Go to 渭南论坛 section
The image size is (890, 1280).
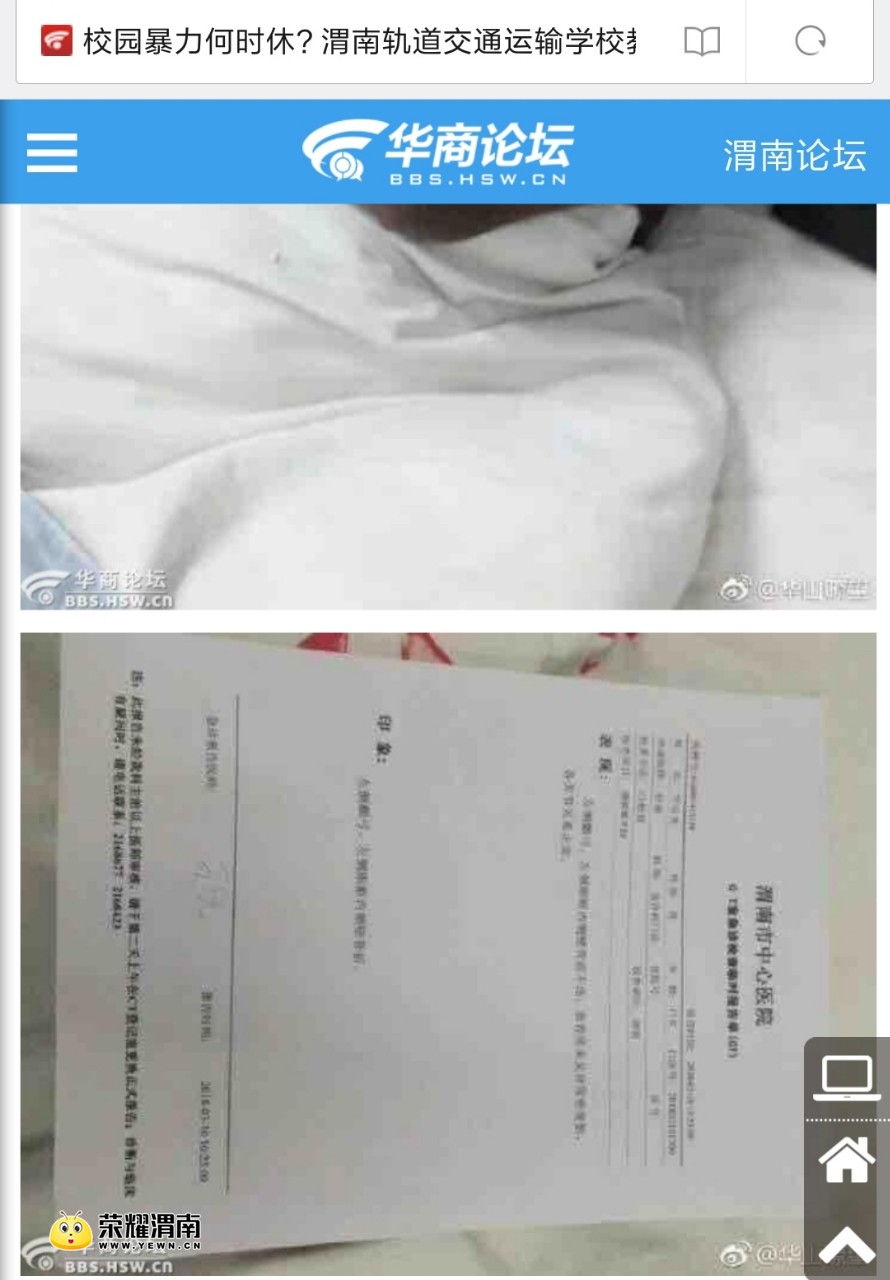(x=794, y=155)
